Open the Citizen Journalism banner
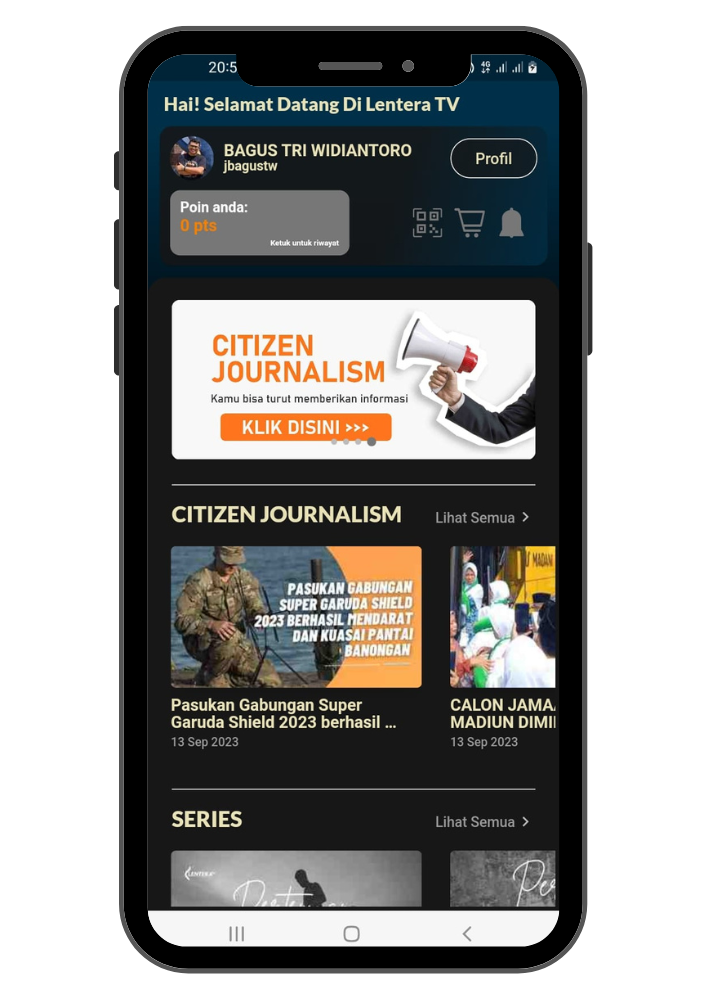The image size is (707, 1000). [x=353, y=379]
